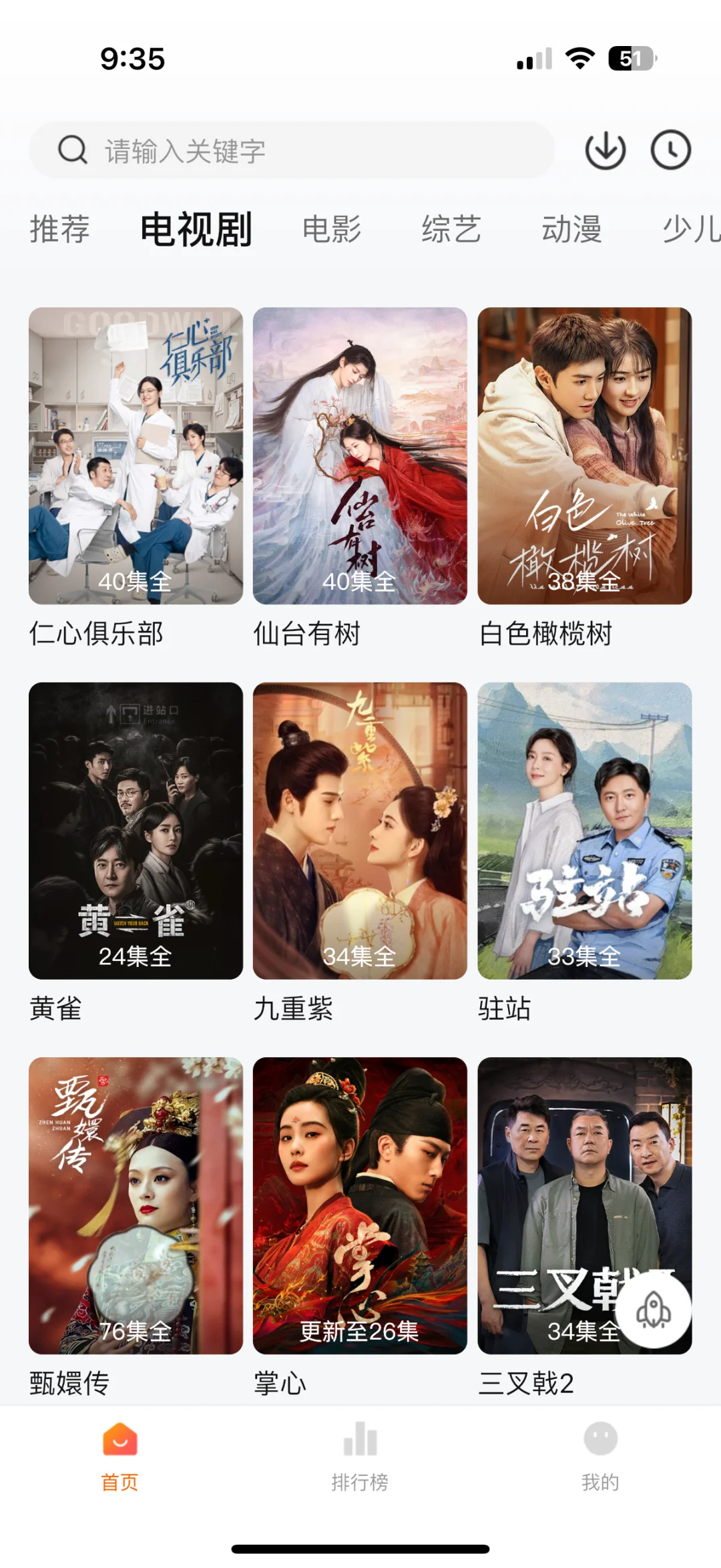Go to the 动漫 tab
The height and width of the screenshot is (1568, 721).
(571, 229)
